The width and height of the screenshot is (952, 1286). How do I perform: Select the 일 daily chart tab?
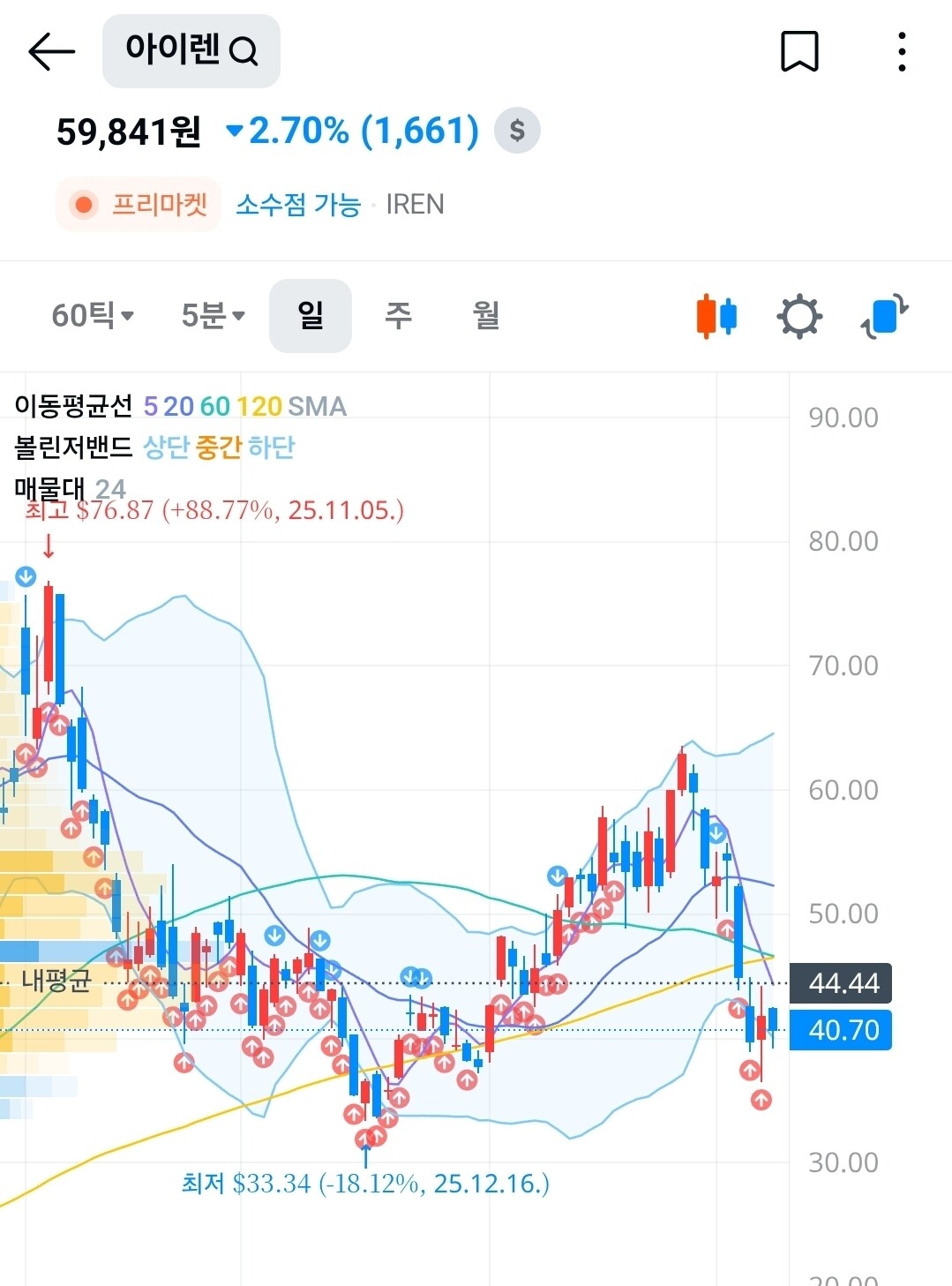(311, 315)
